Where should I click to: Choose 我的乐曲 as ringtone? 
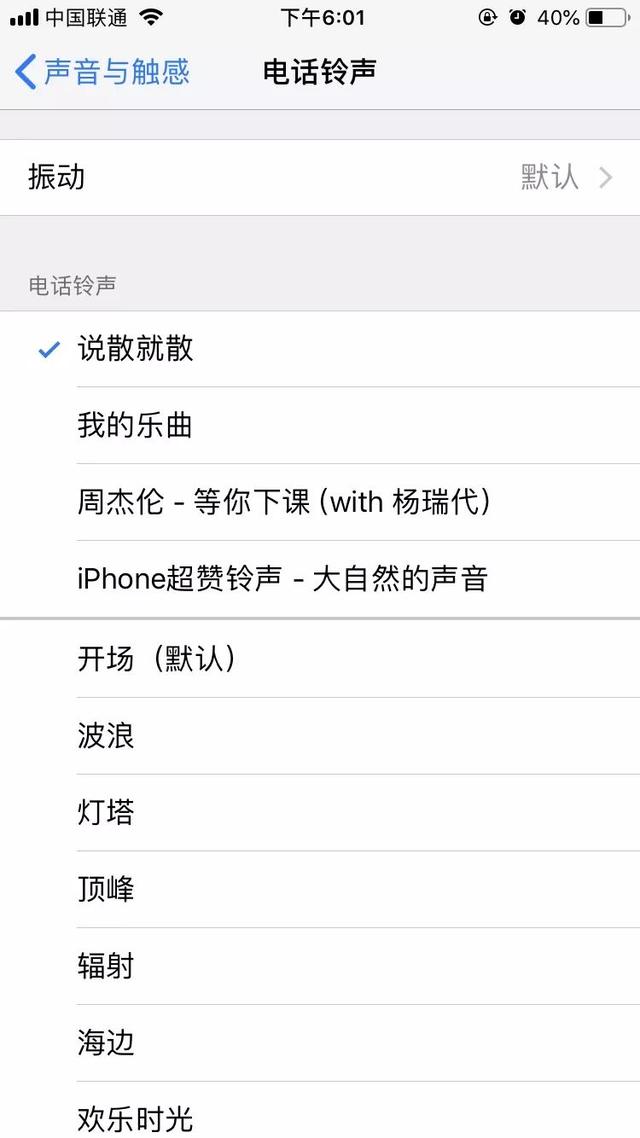coord(320,426)
